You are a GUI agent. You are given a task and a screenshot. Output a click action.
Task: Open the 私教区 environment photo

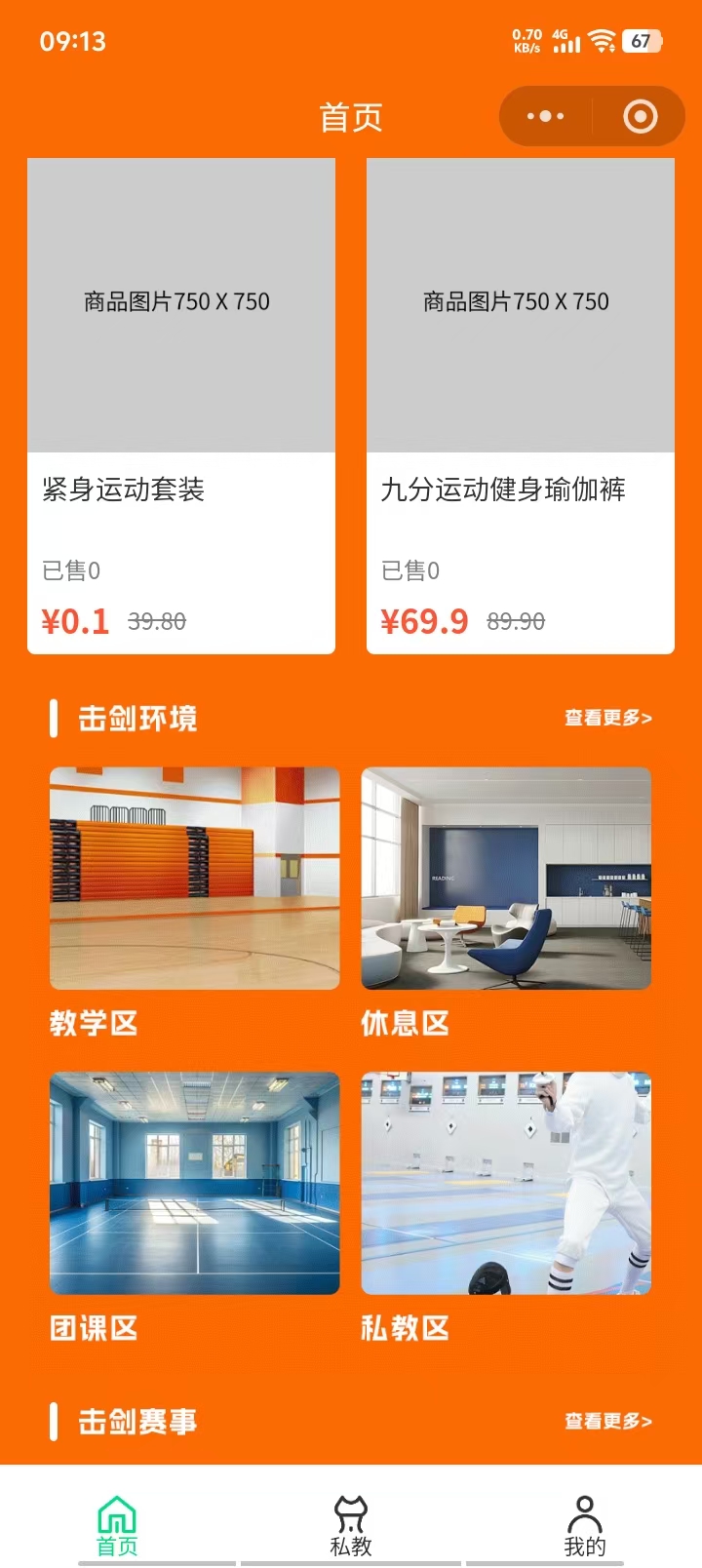tap(506, 1183)
